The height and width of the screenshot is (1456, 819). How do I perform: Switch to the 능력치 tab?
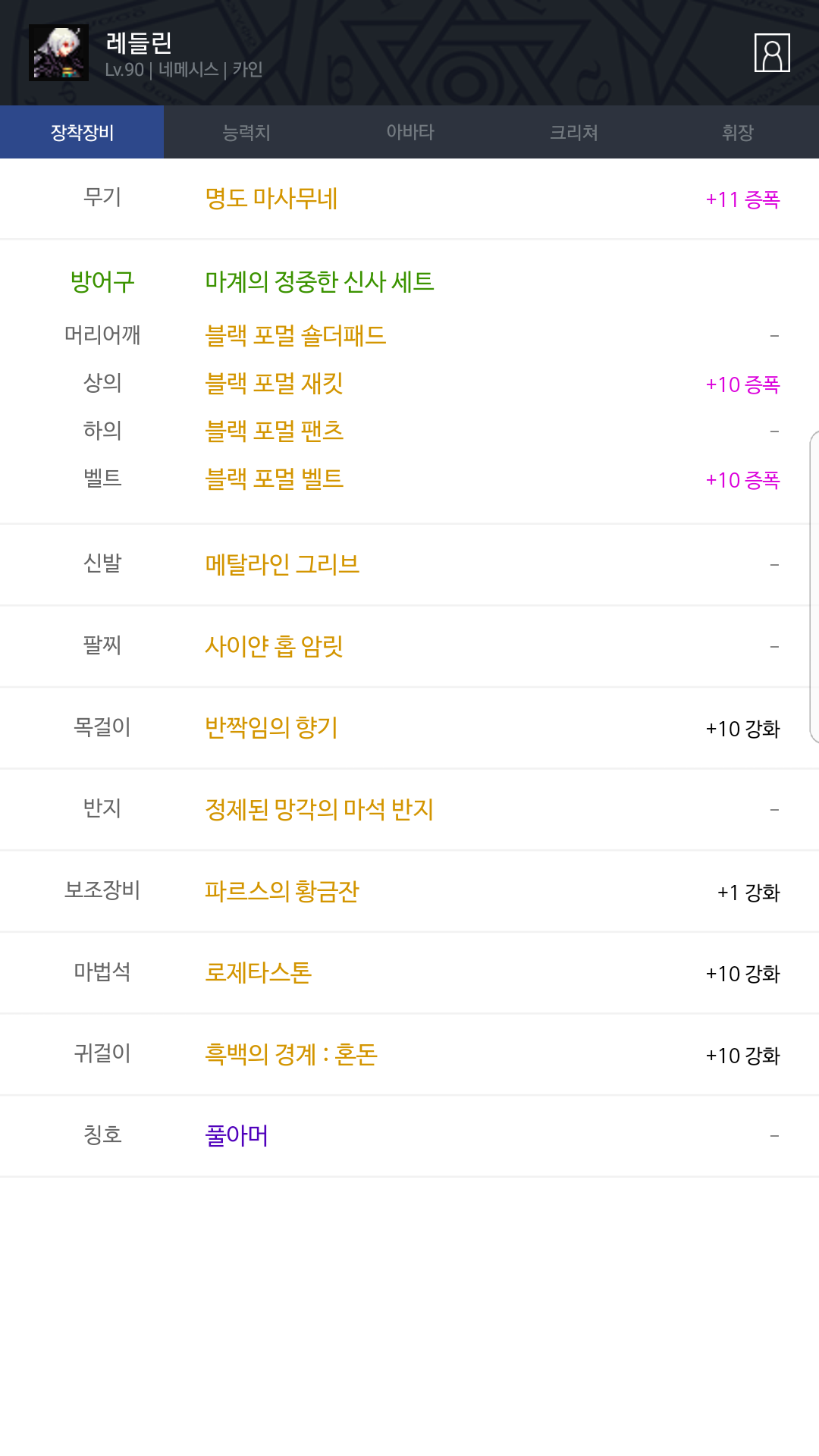tap(246, 132)
